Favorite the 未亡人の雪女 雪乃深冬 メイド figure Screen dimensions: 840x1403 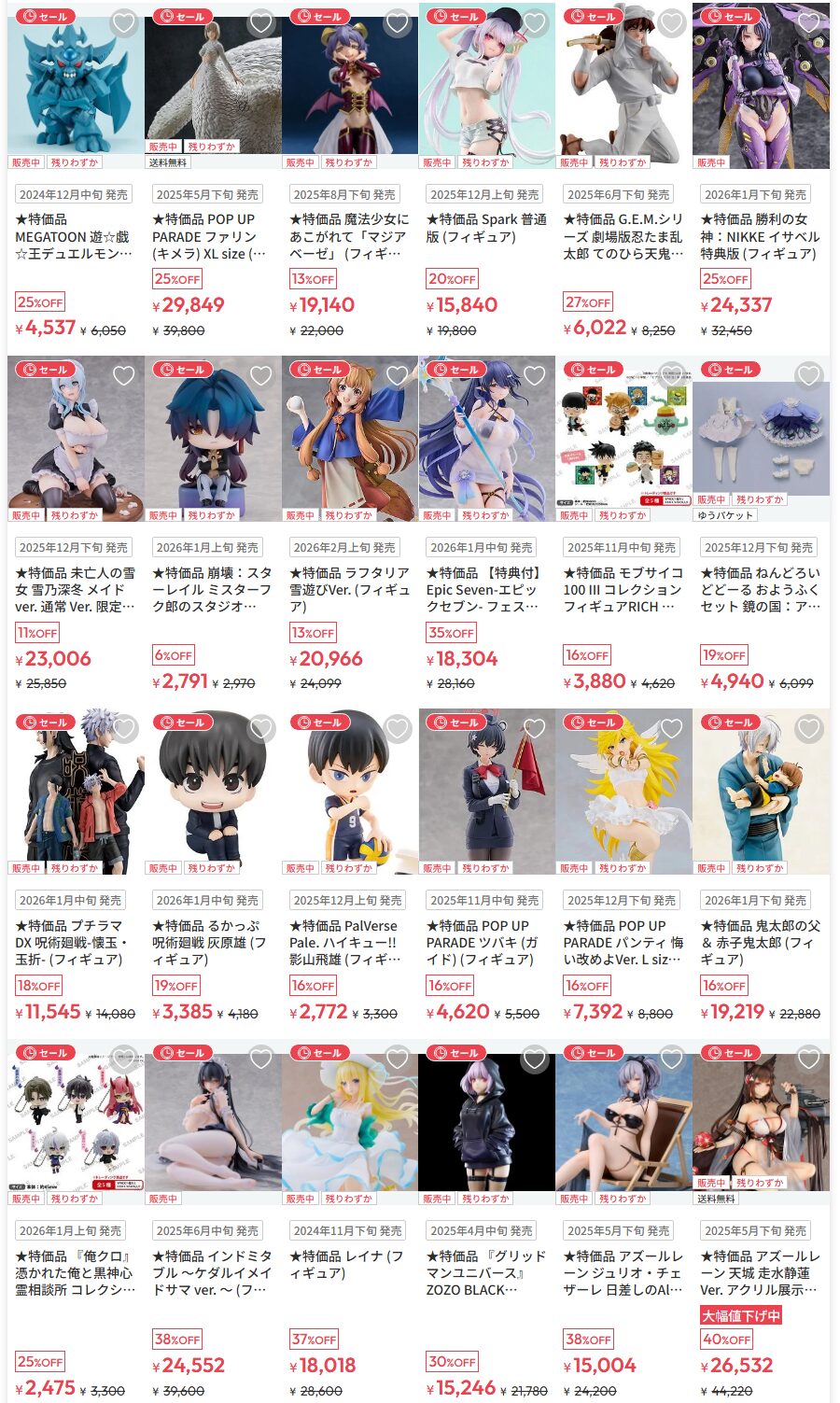click(123, 375)
